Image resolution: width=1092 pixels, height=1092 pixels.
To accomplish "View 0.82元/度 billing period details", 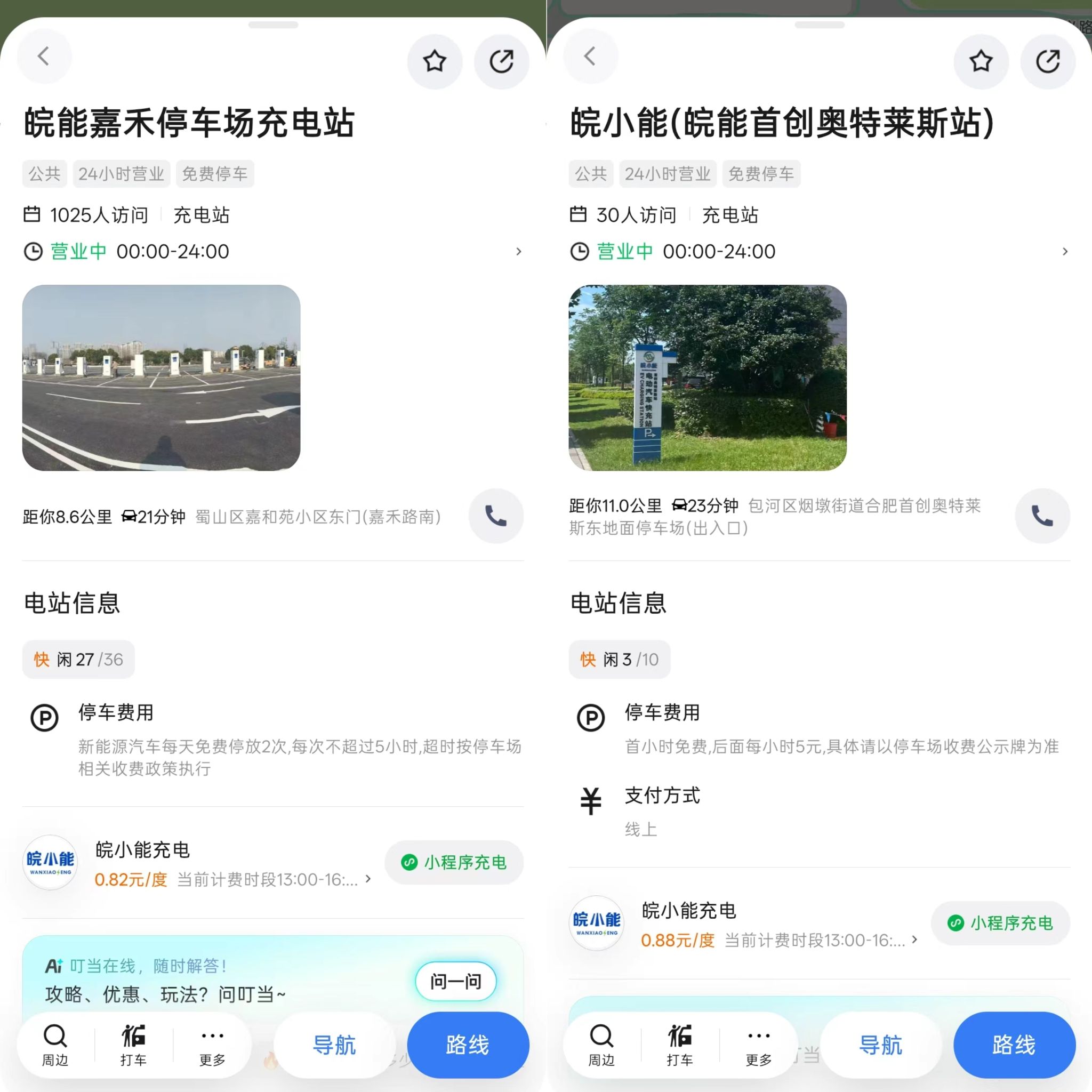I will click(233, 879).
